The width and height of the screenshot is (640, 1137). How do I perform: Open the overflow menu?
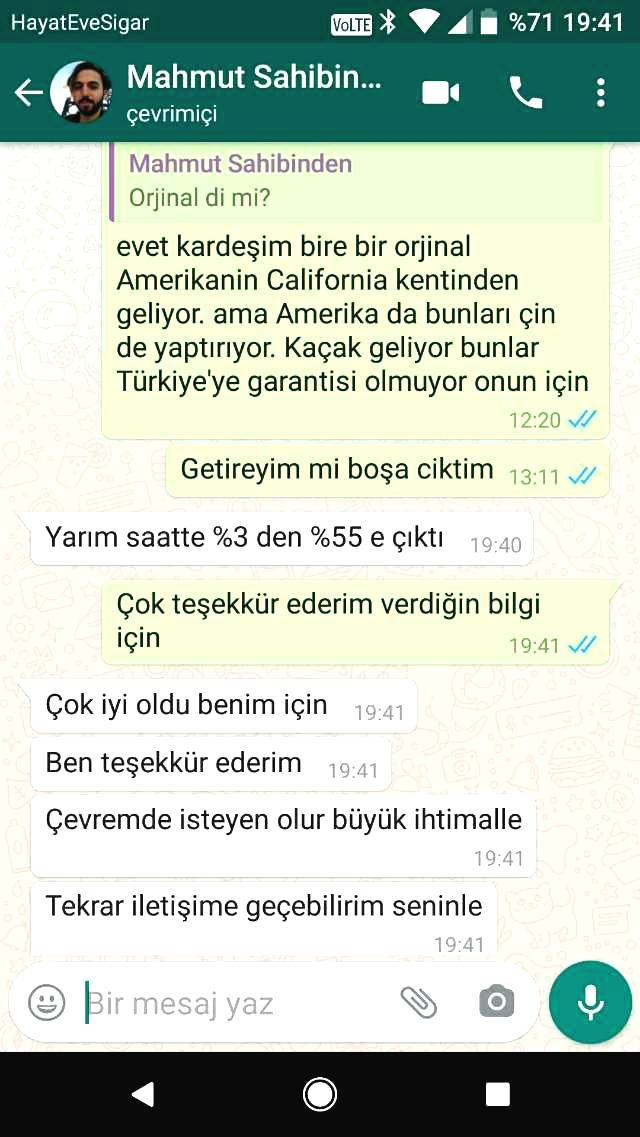point(600,93)
